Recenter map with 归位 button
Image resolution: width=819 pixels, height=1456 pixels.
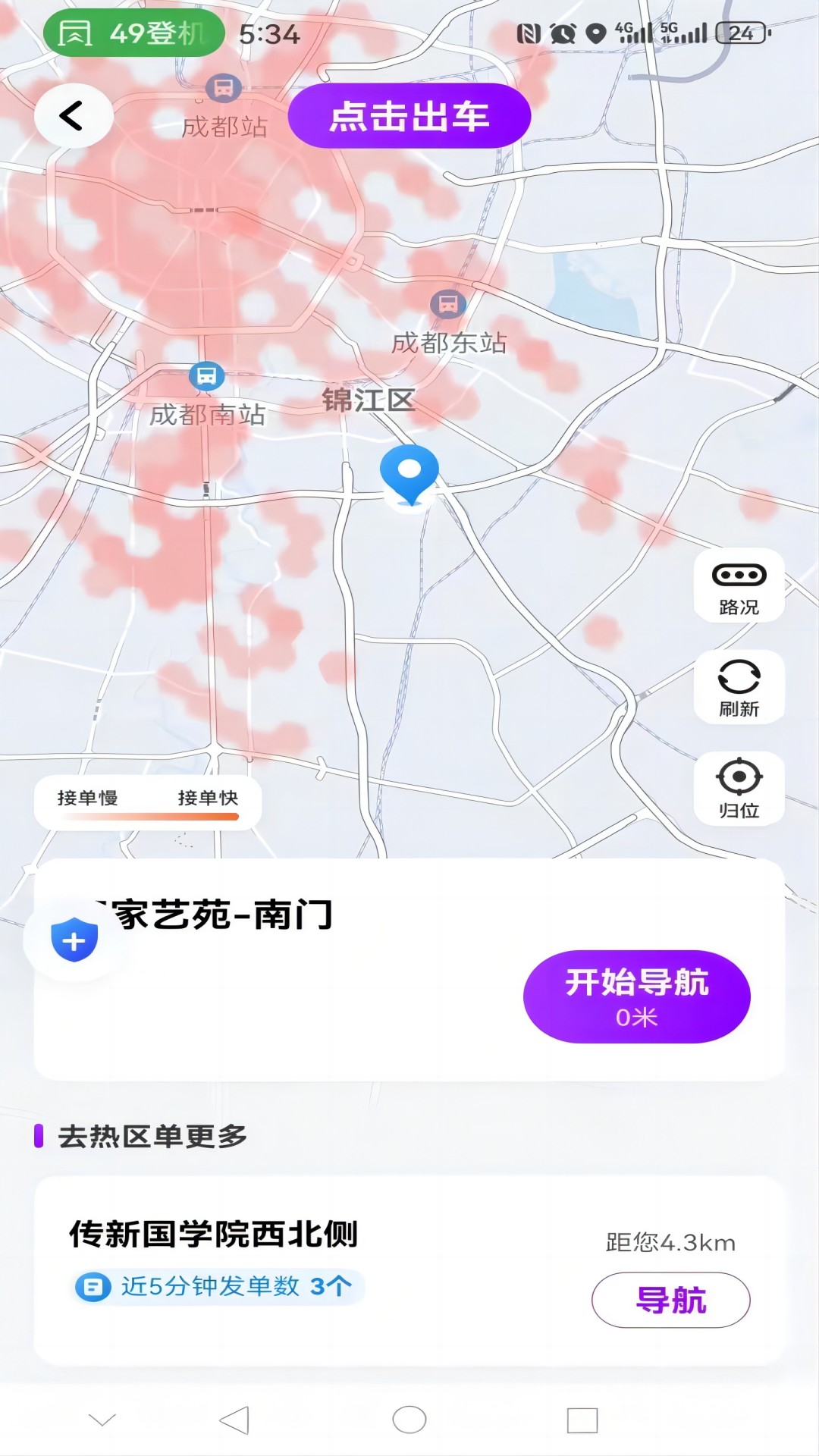(739, 789)
